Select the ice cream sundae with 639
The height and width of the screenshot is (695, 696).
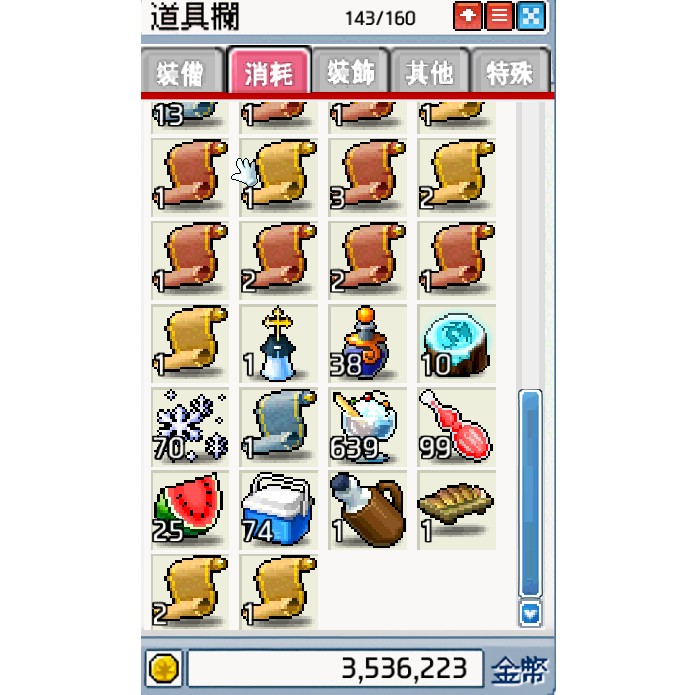click(365, 426)
